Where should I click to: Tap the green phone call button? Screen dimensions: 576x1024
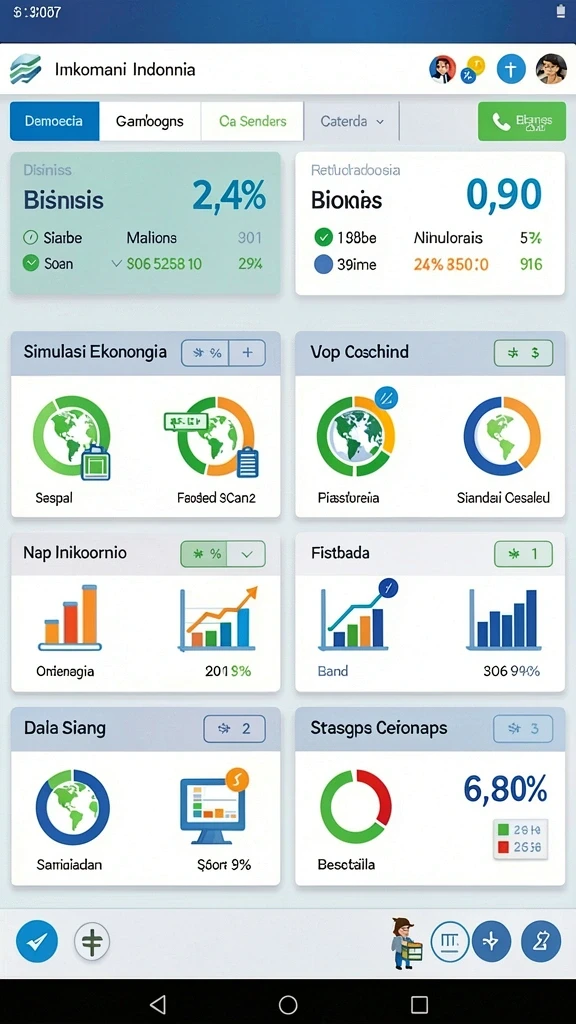point(522,121)
